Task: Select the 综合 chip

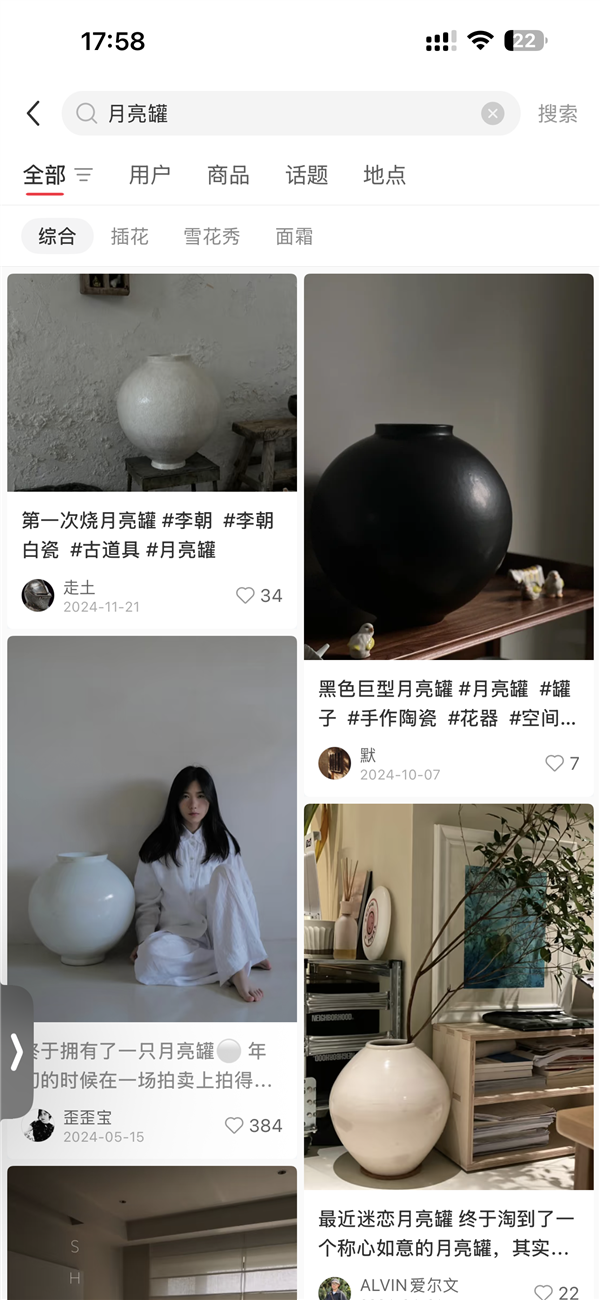Action: click(x=57, y=236)
